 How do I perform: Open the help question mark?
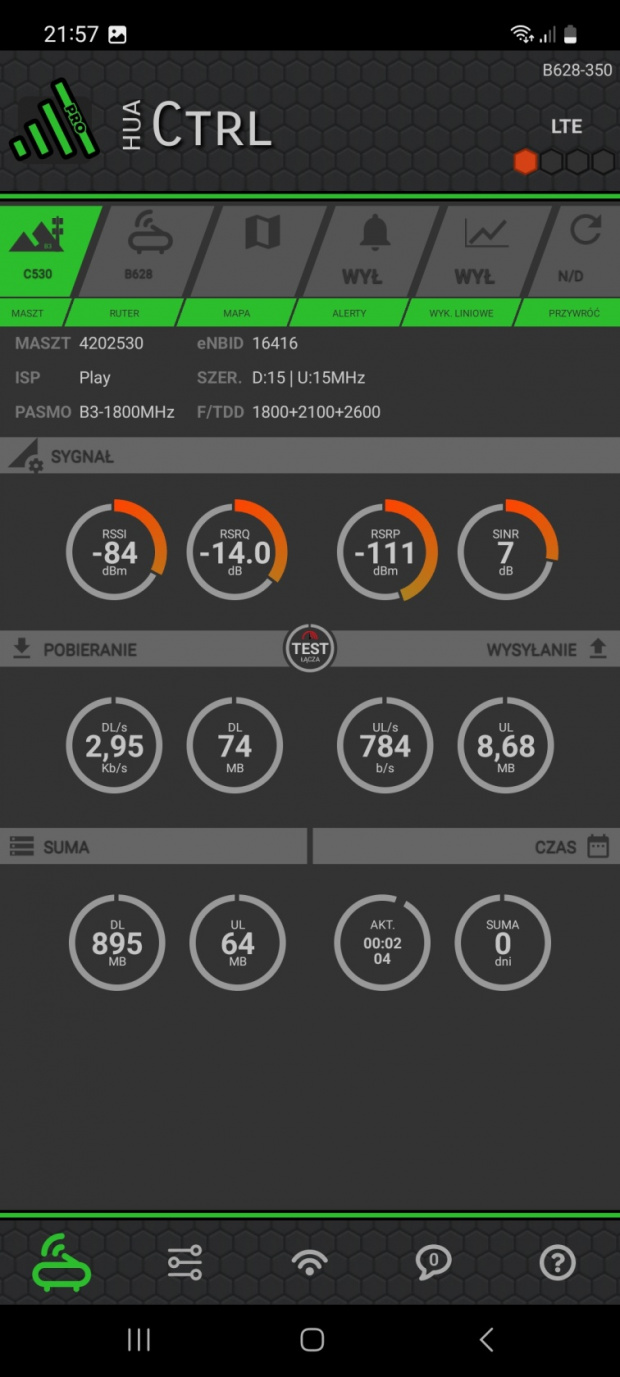557,1262
